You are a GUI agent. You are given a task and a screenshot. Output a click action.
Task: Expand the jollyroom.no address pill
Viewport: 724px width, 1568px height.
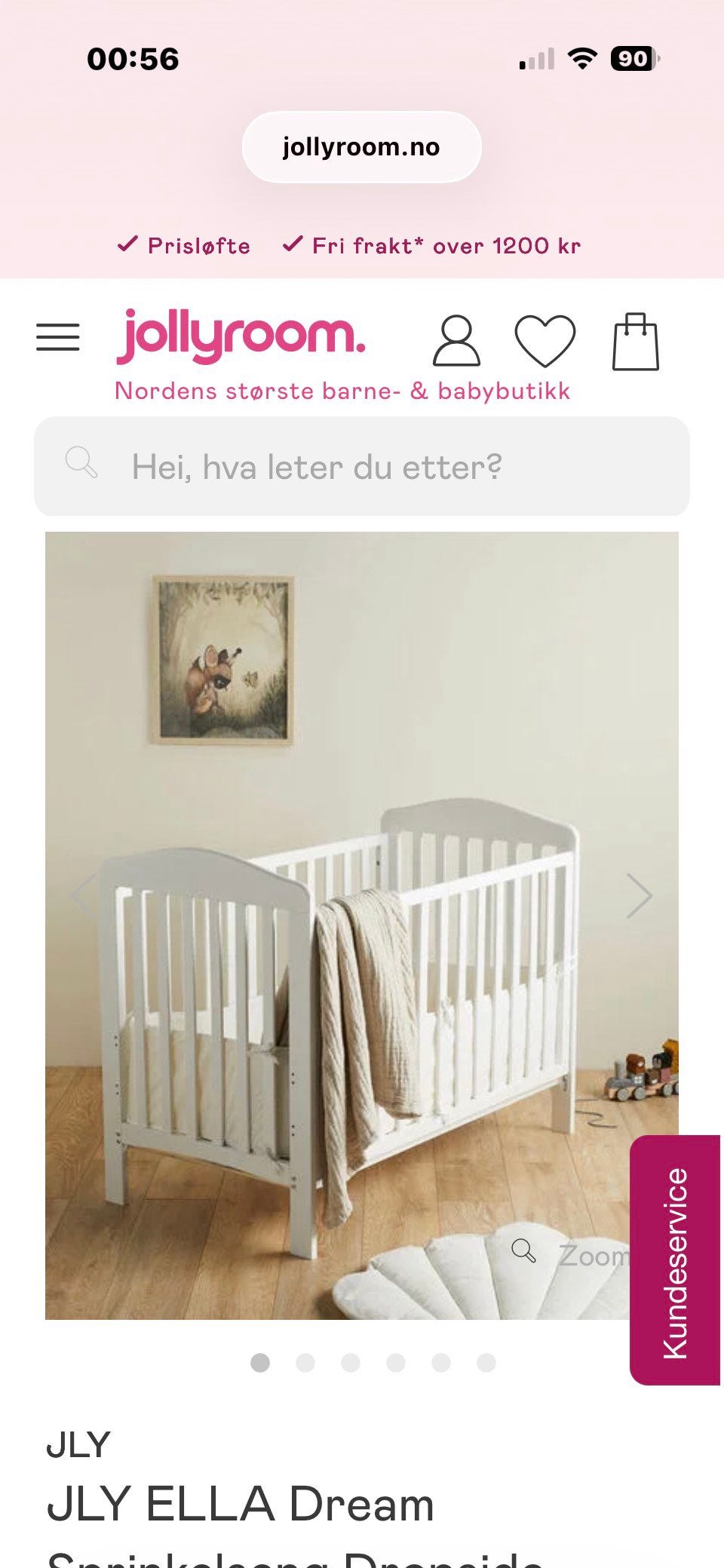tap(362, 147)
